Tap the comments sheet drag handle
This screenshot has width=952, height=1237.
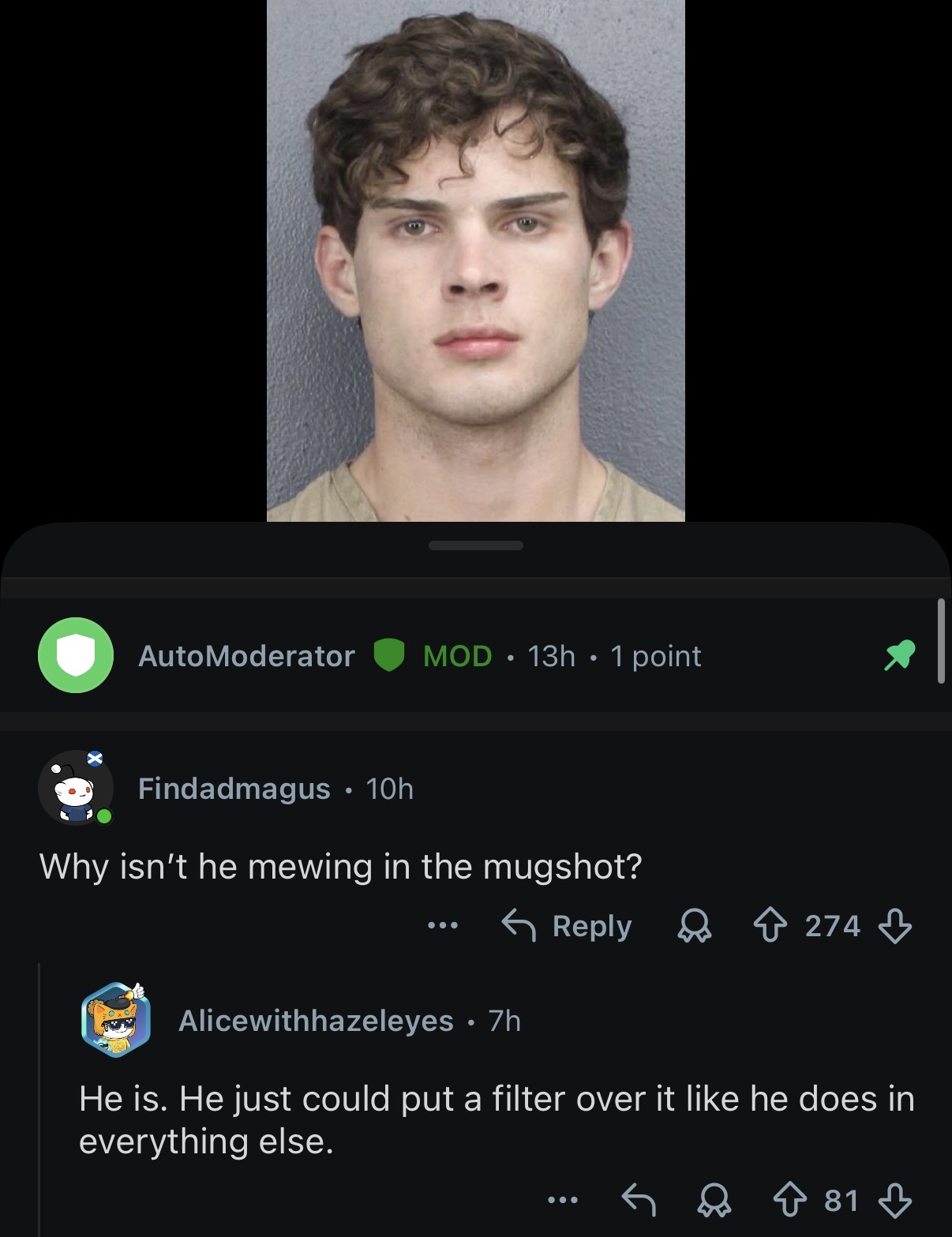coord(476,545)
